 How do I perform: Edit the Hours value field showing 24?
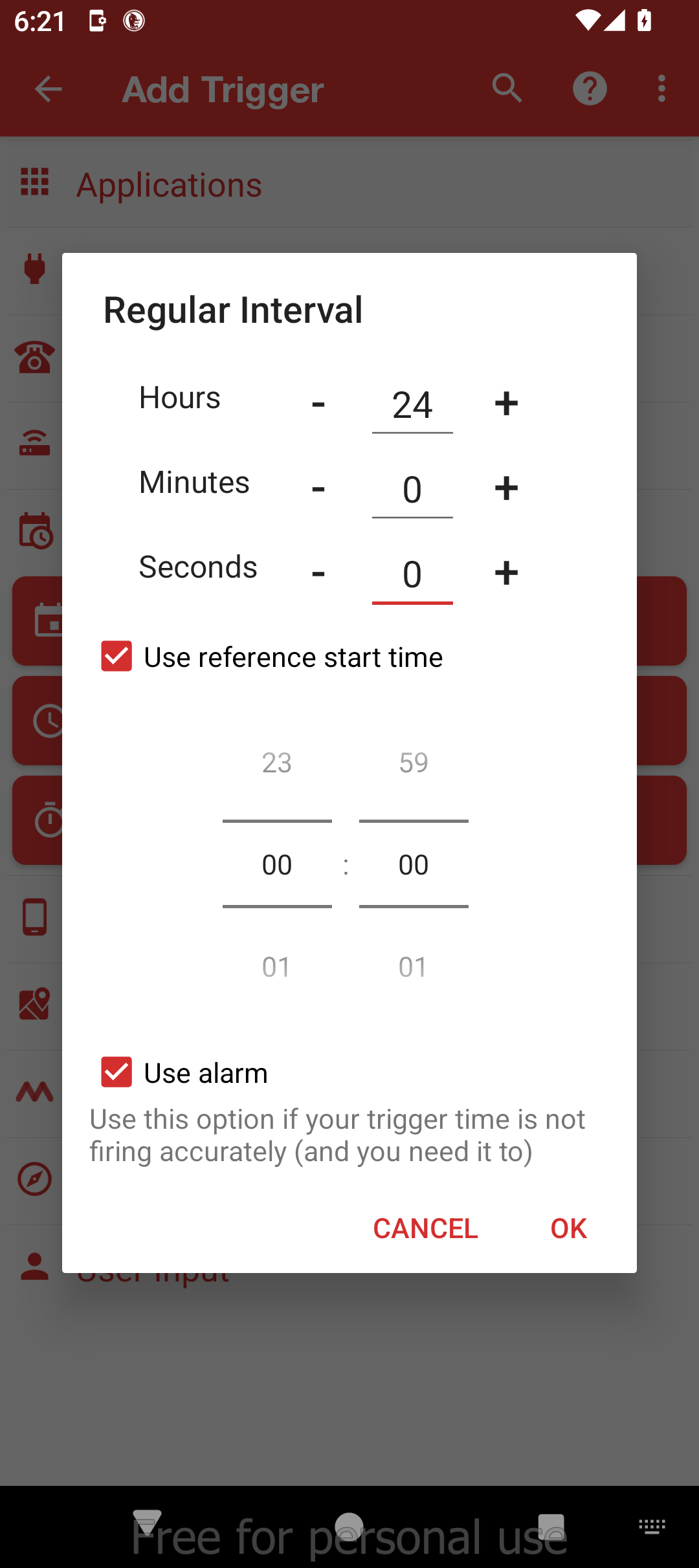click(412, 404)
